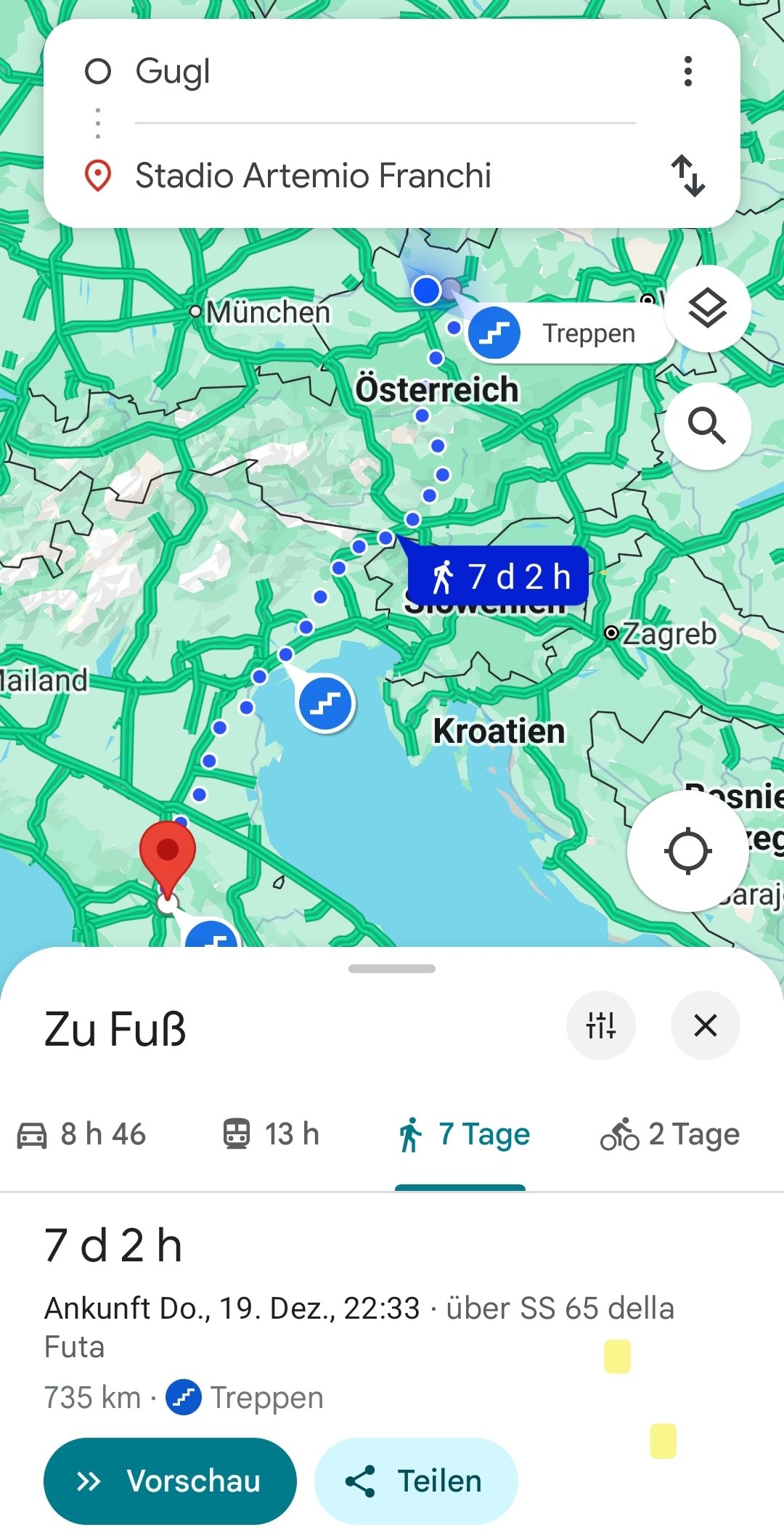Start the Vorschau route preview
Image resolution: width=784 pixels, height=1538 pixels.
coord(170,1481)
